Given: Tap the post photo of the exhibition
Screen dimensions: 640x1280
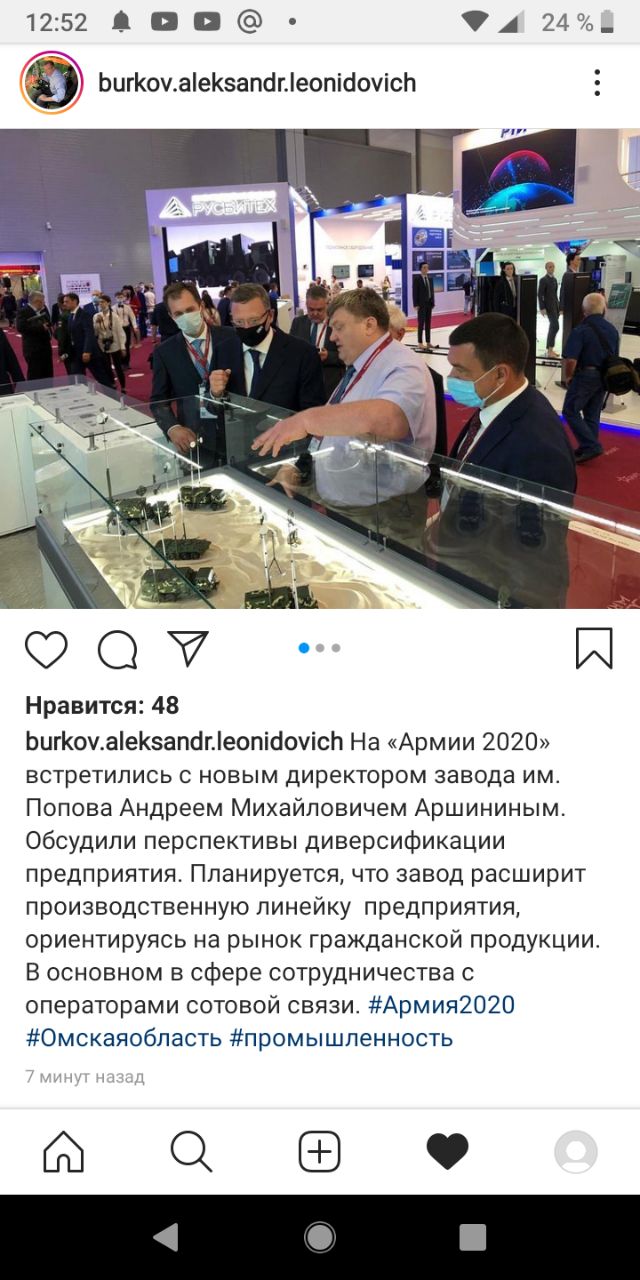Looking at the screenshot, I should tap(320, 368).
